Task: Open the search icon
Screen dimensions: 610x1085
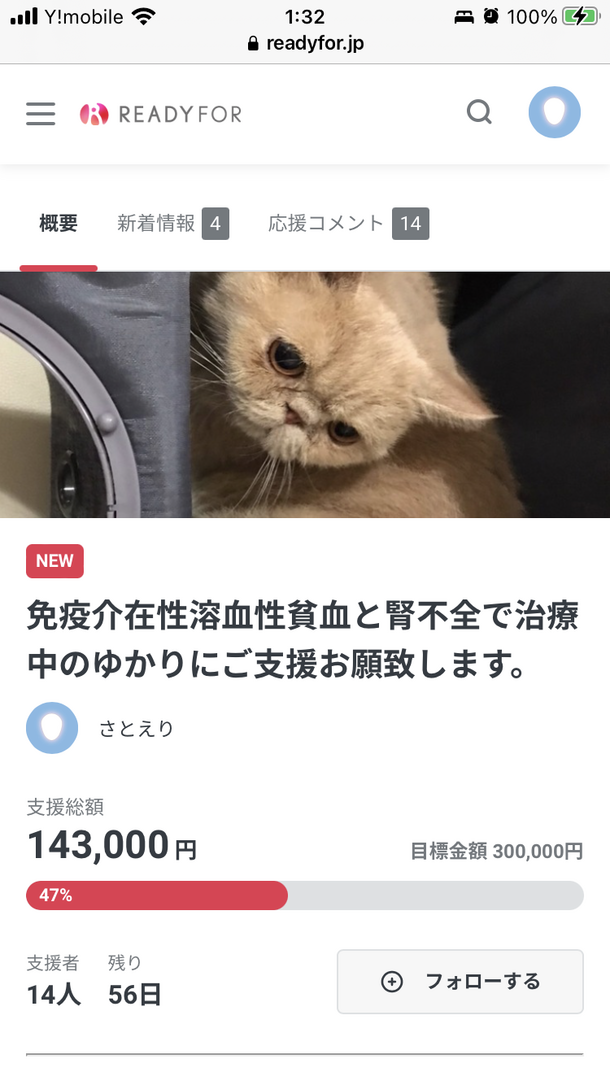Action: click(480, 112)
